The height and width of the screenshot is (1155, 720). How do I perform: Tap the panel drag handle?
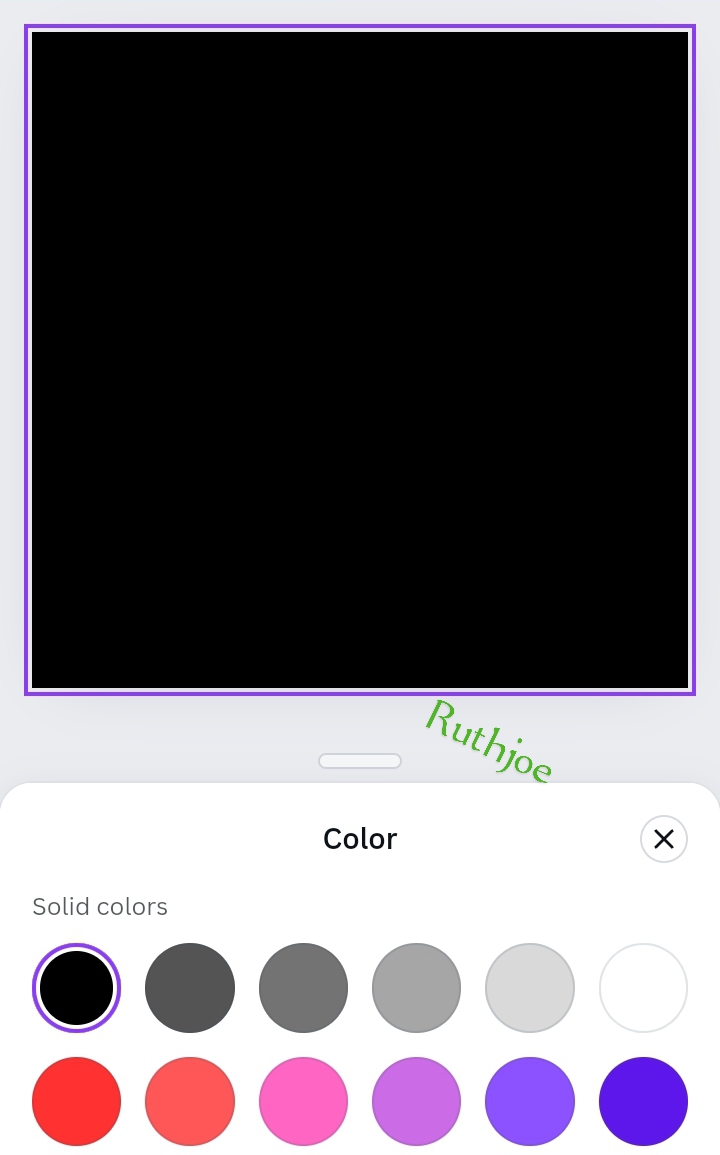click(360, 761)
